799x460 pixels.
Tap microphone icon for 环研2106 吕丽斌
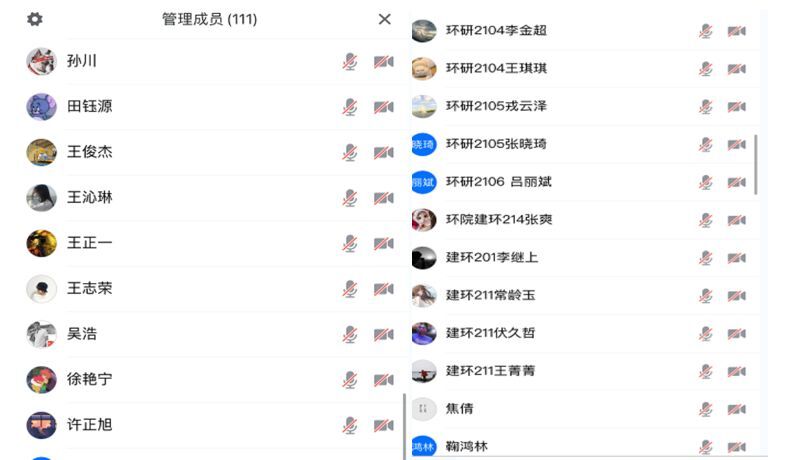click(705, 182)
